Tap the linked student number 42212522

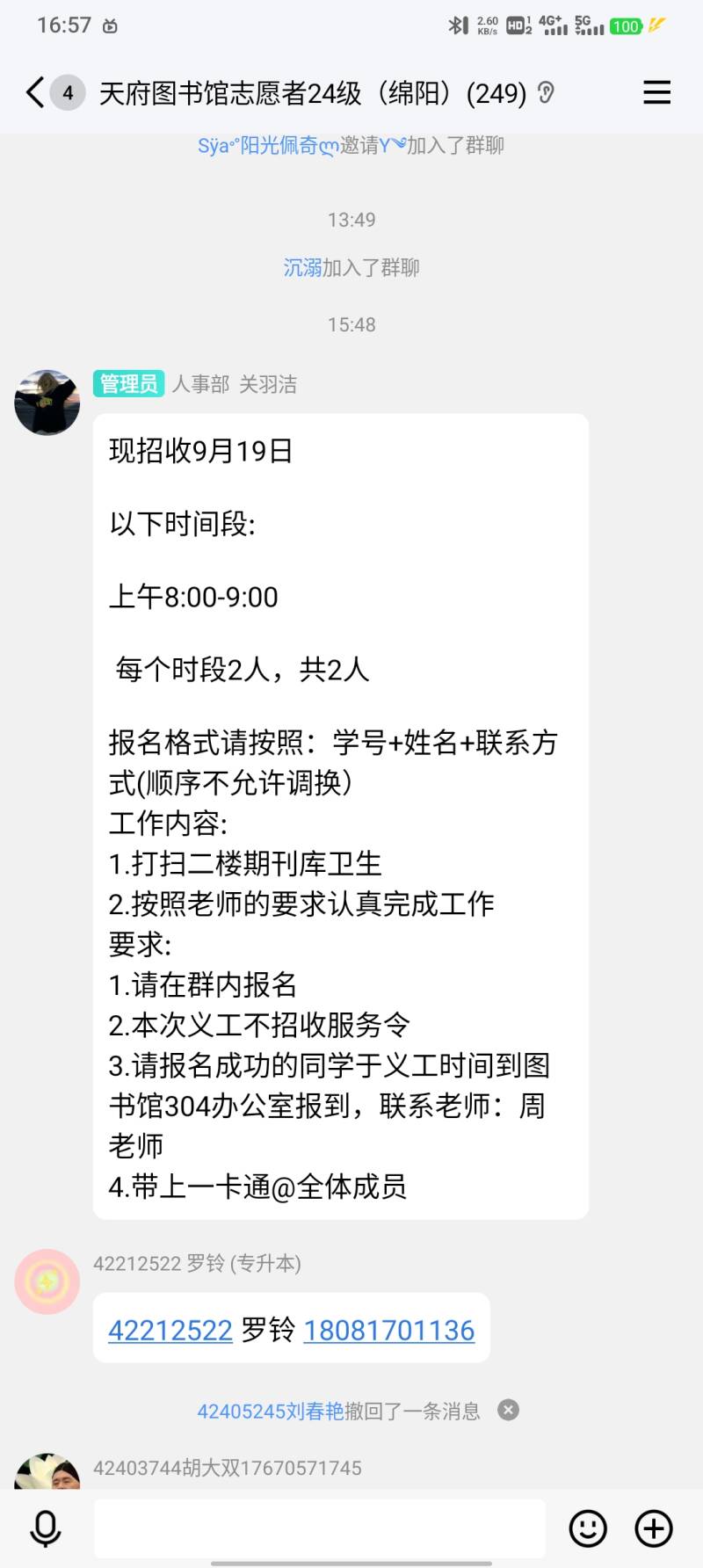pos(170,1330)
